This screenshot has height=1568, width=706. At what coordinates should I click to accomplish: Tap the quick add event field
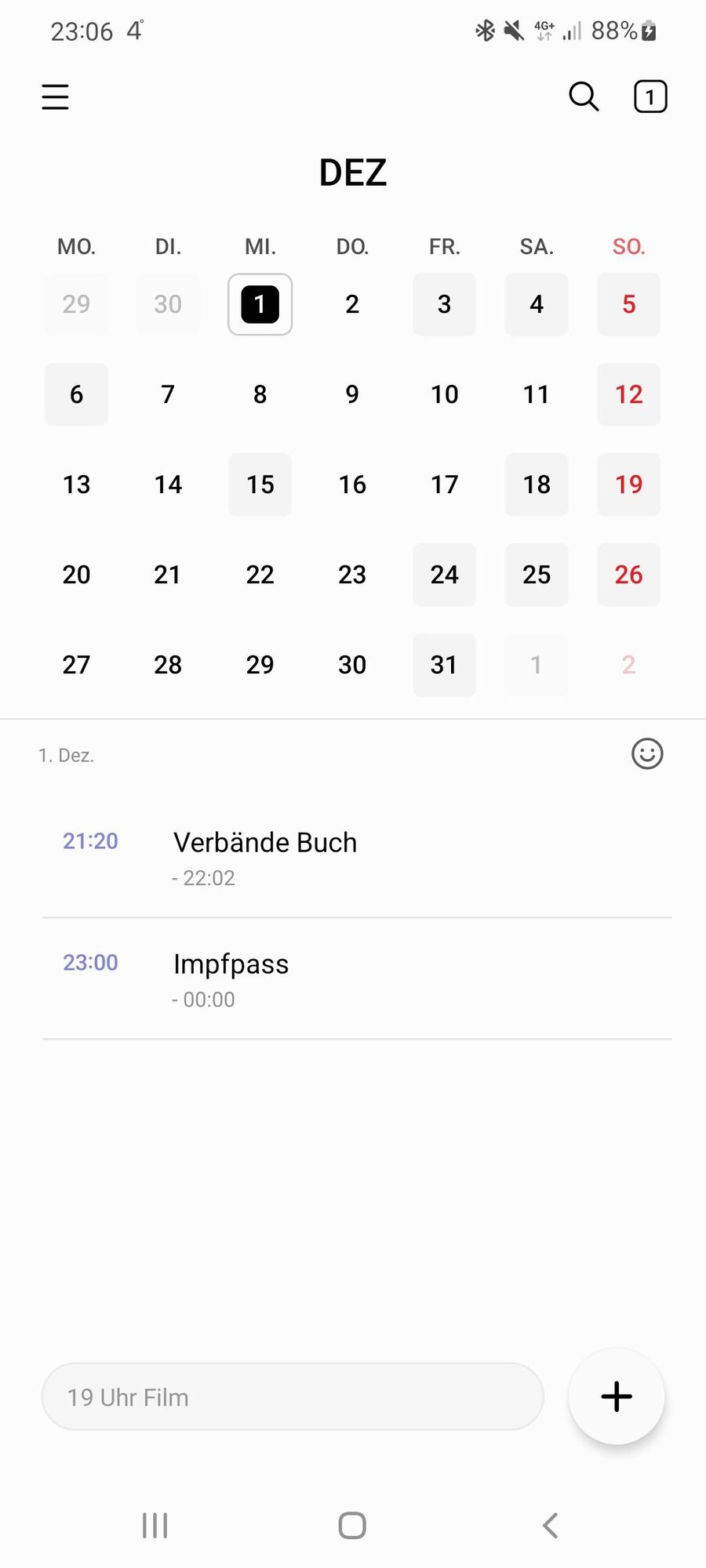click(x=292, y=1397)
